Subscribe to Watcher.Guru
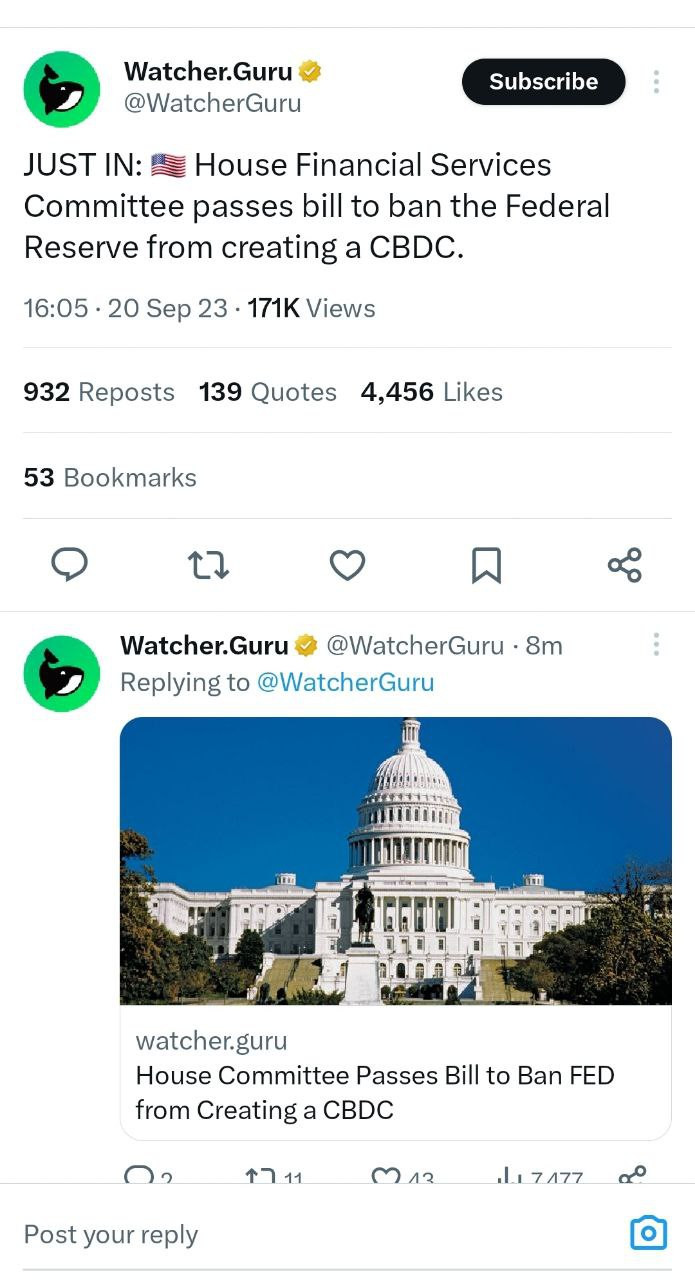The image size is (695, 1280). (543, 82)
